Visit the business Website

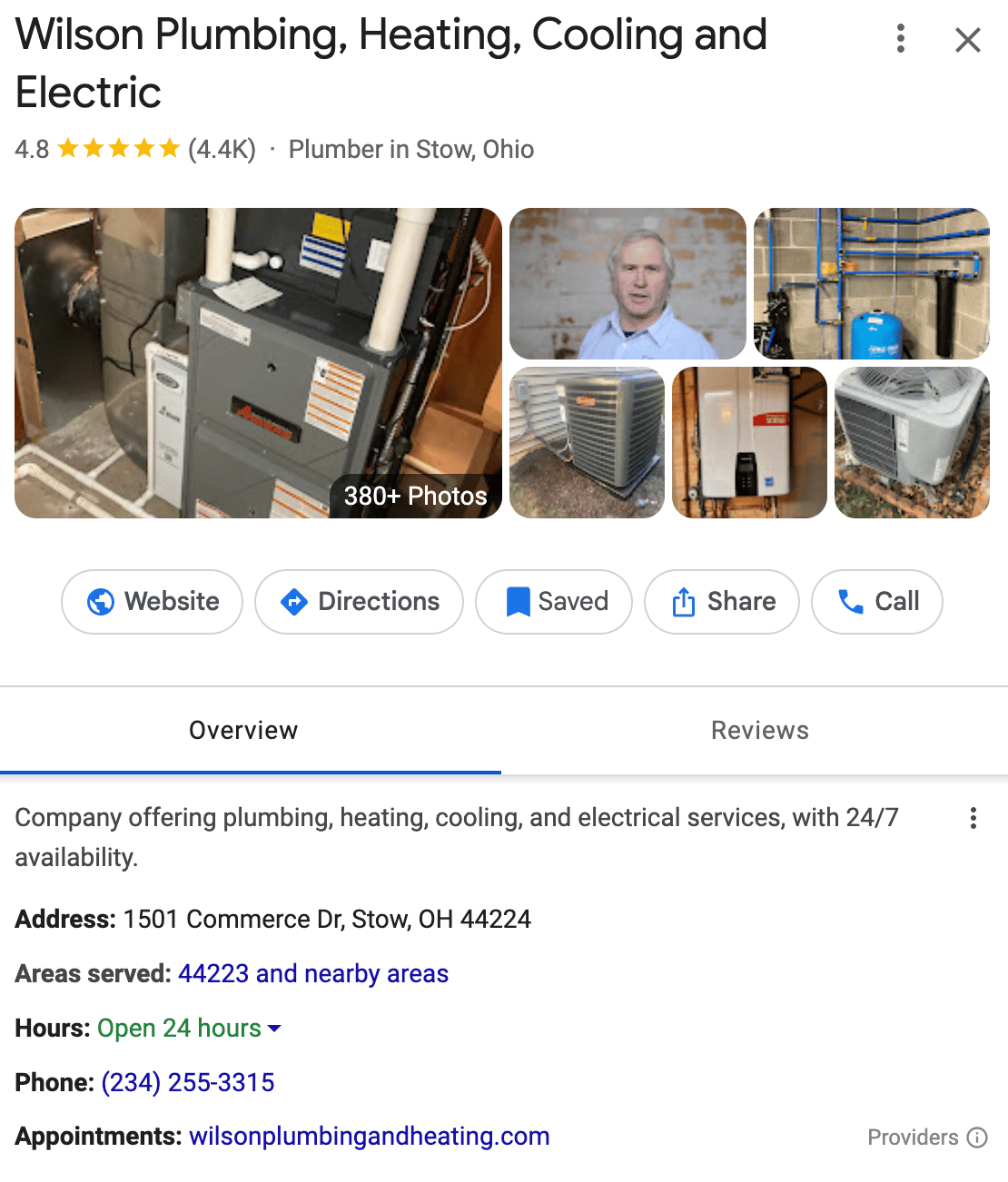click(x=153, y=602)
